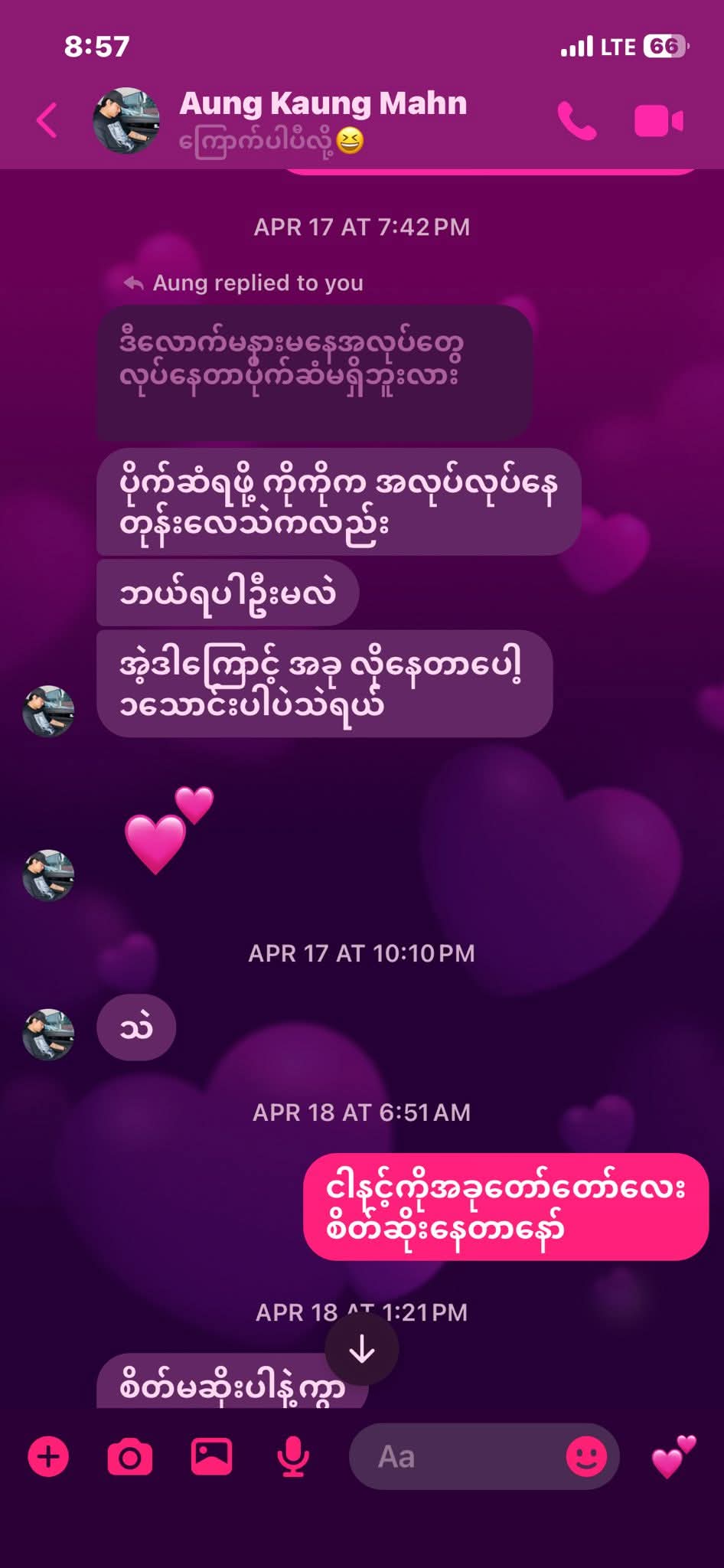Start a voice call with Aung Kaung Mahn
Viewport: 724px width, 1568px height.
(x=576, y=121)
